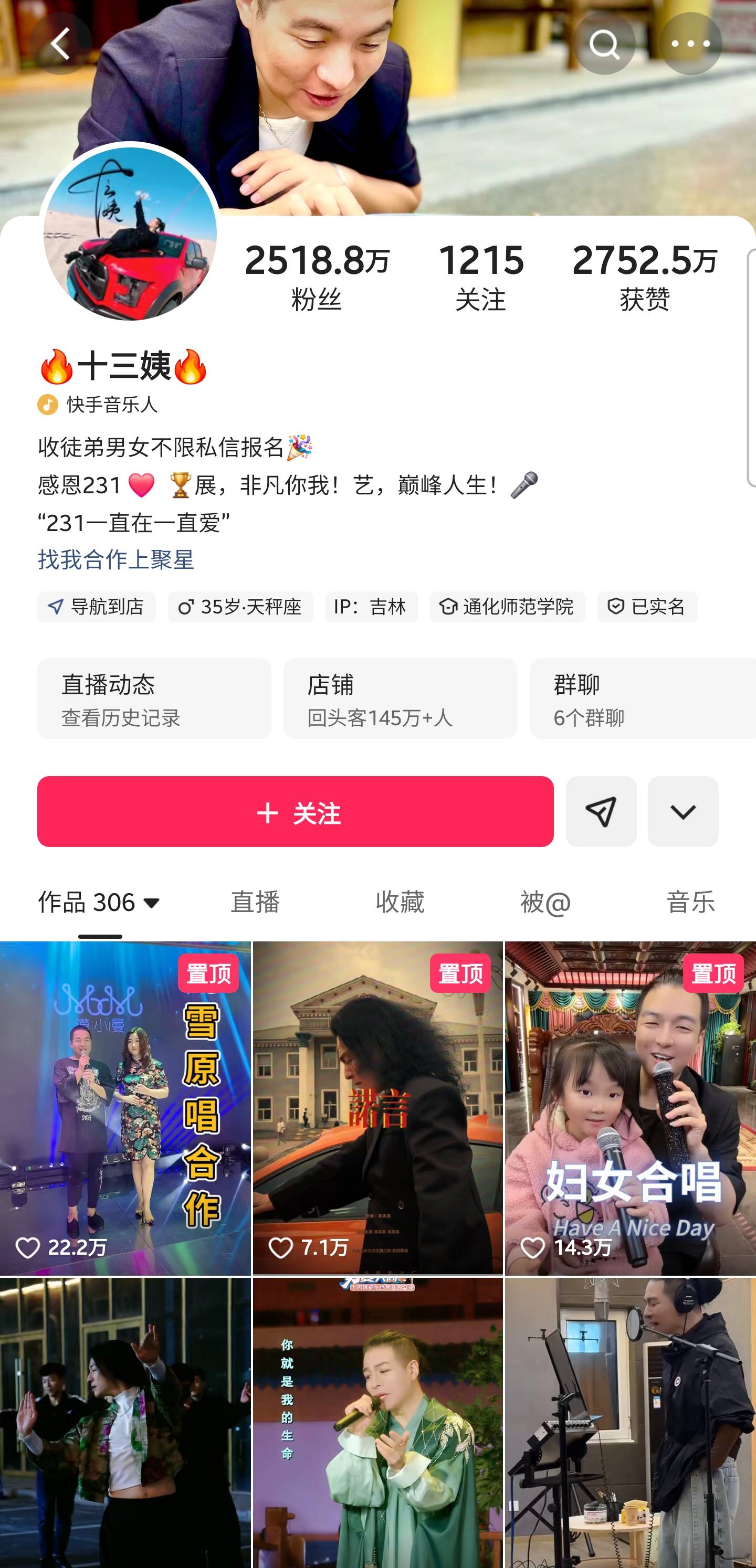
Task: Expand recommended users with the chevron button
Action: point(682,811)
